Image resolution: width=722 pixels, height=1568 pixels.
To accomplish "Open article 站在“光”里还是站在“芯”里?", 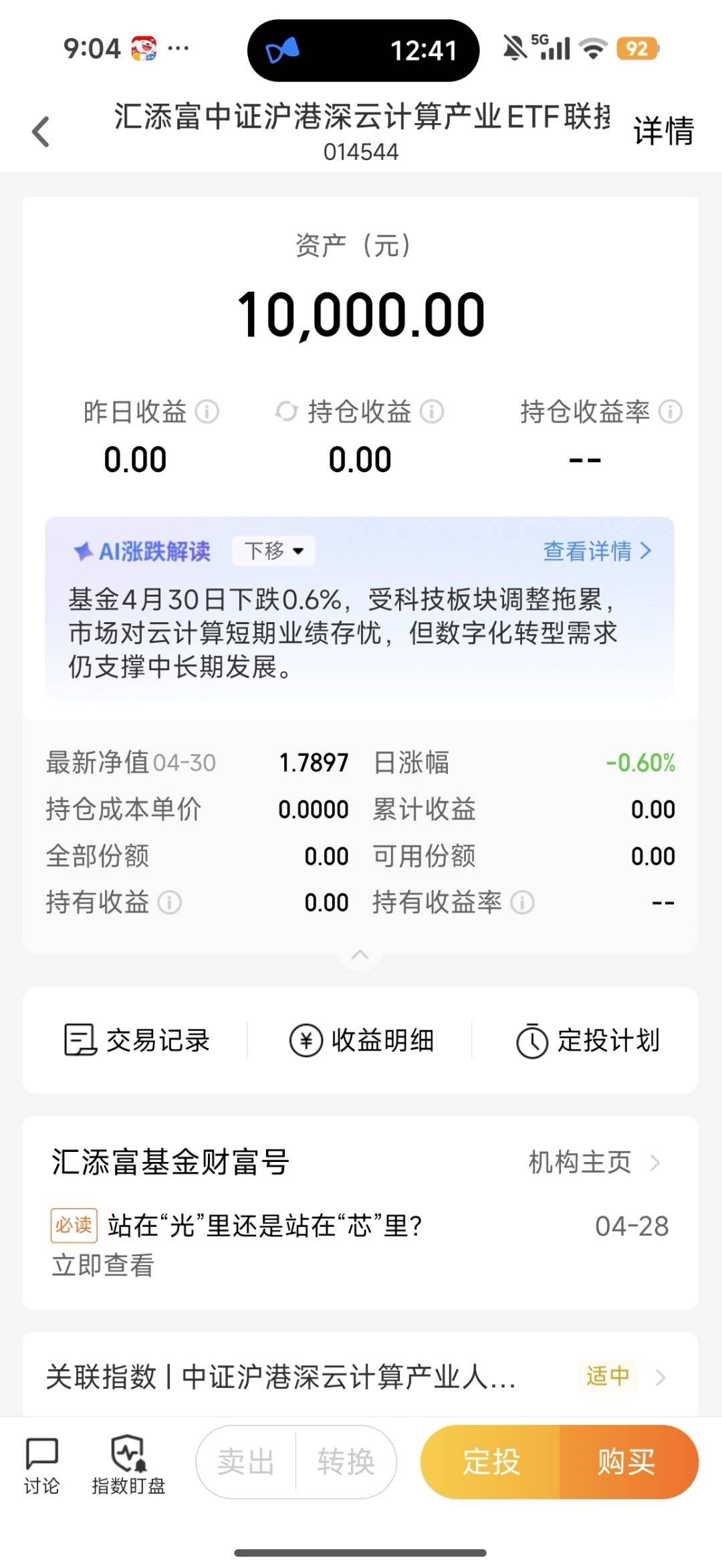I will pos(265,1226).
